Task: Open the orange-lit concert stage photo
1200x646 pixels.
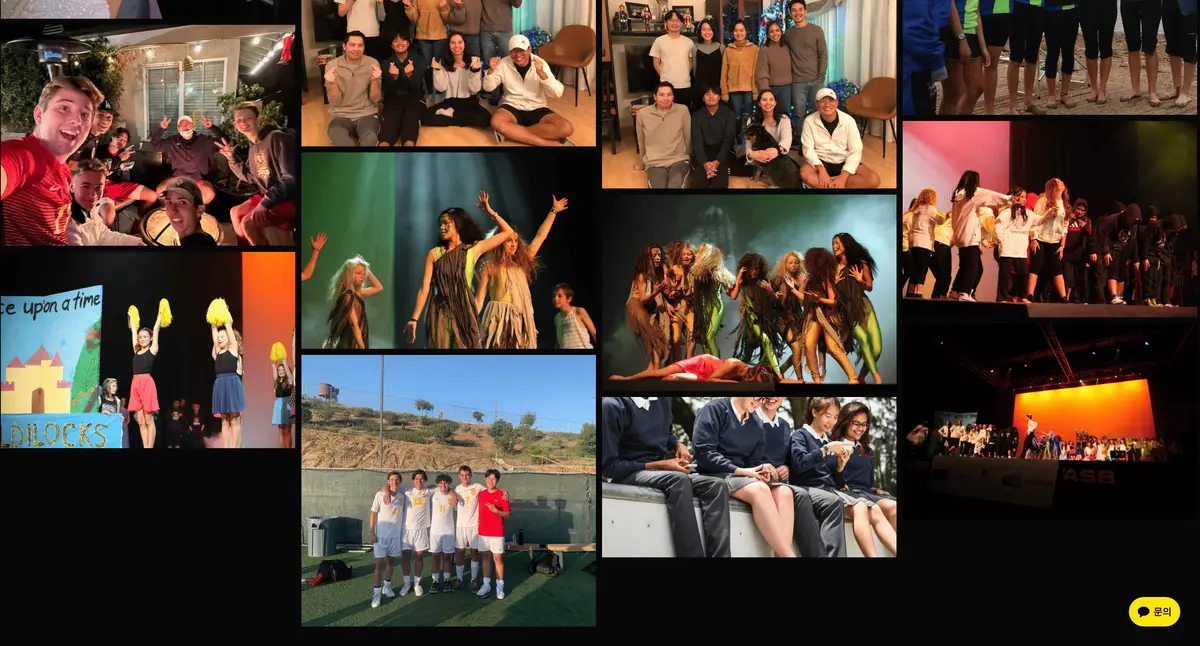Action: point(1050,420)
